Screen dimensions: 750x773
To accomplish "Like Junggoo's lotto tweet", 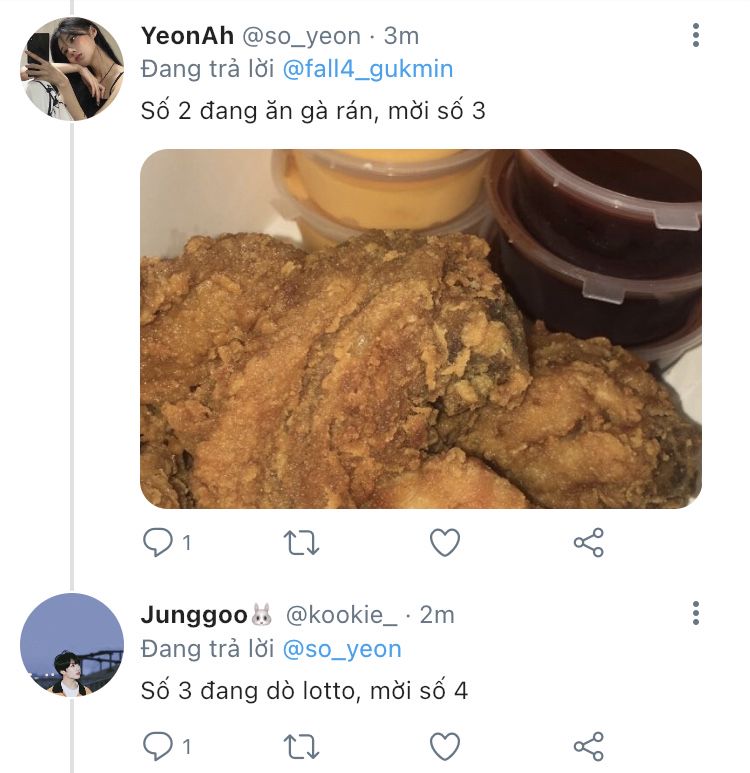I will point(445,746).
